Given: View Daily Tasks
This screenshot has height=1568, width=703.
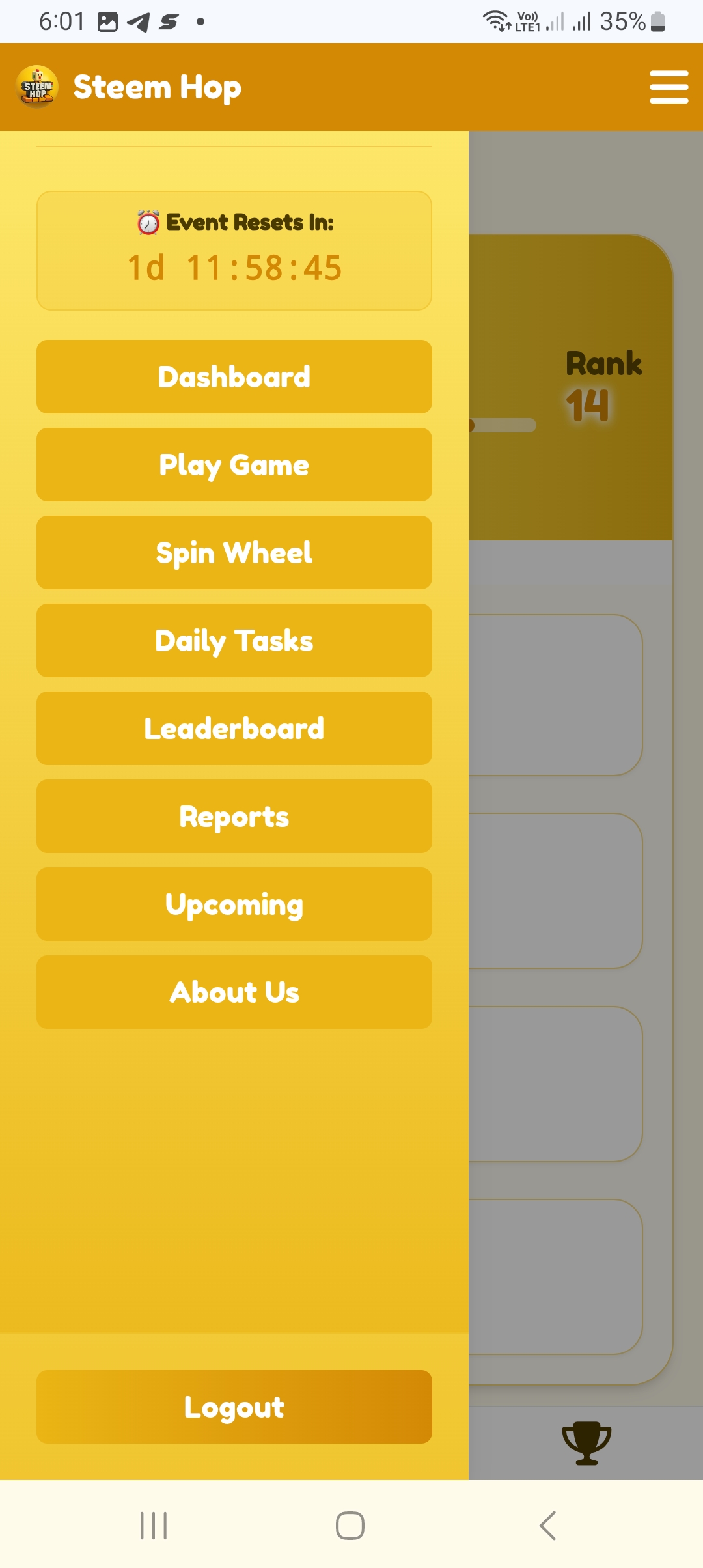Looking at the screenshot, I should 234,641.
